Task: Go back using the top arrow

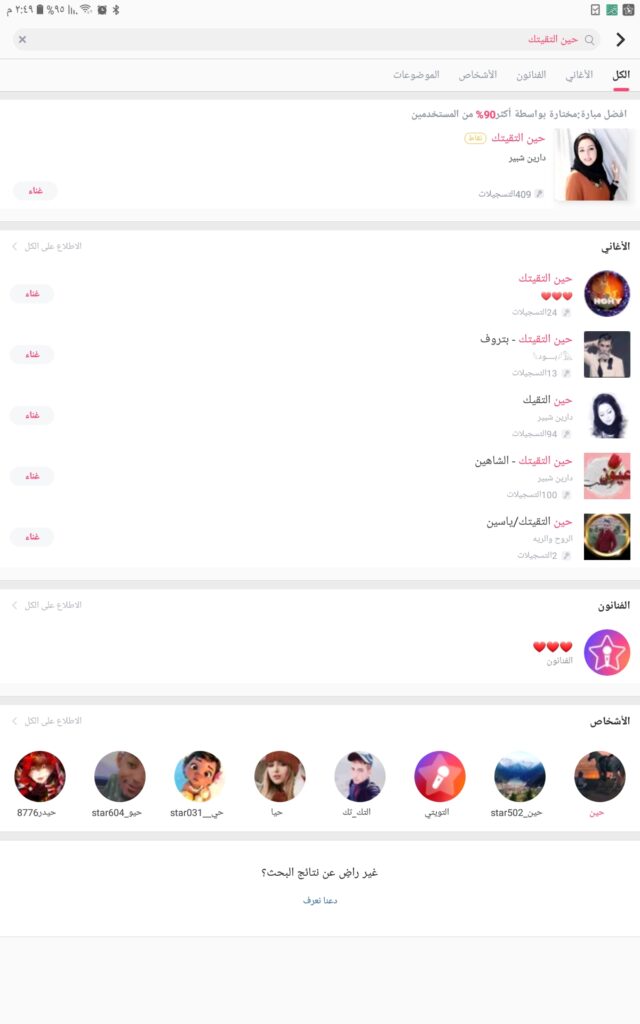Action: point(621,40)
